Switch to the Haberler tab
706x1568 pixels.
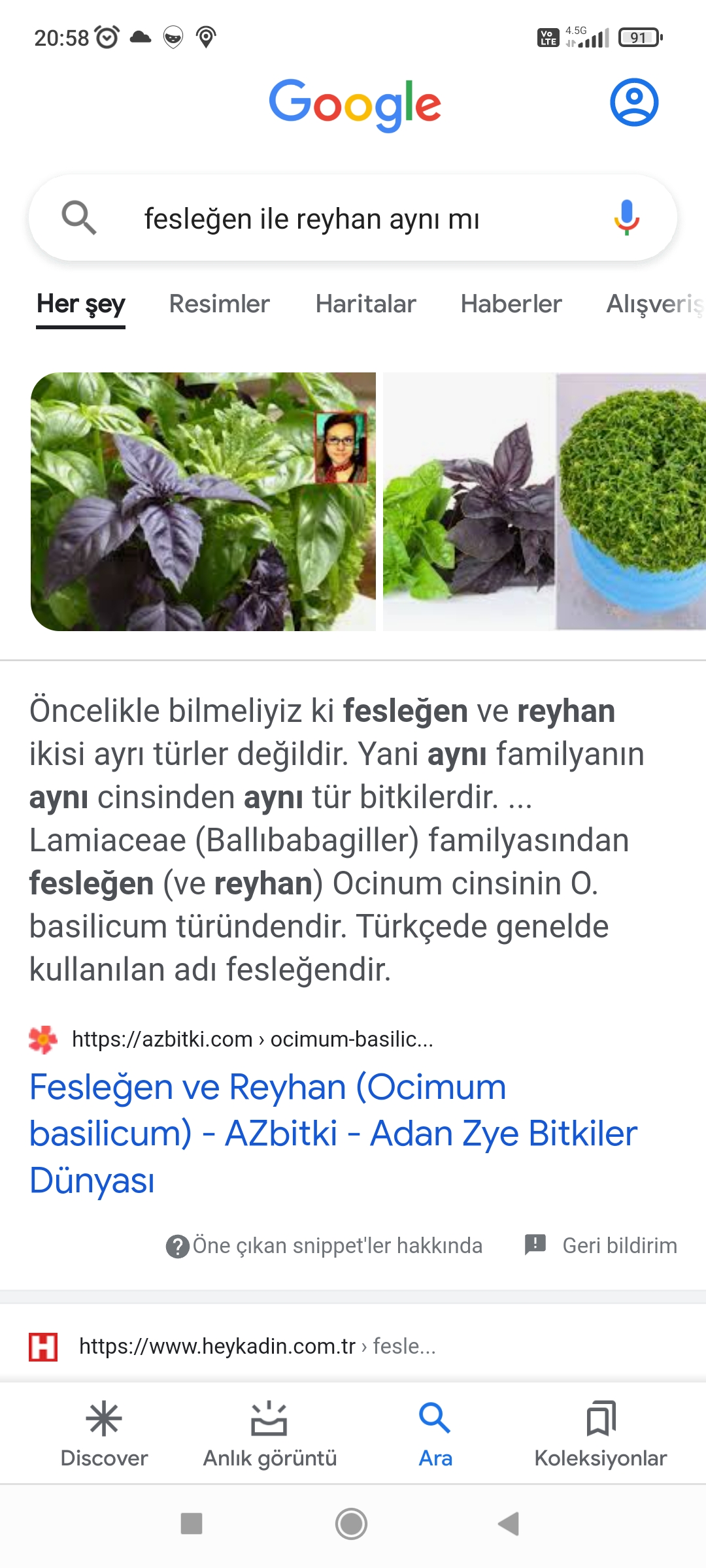click(x=511, y=304)
